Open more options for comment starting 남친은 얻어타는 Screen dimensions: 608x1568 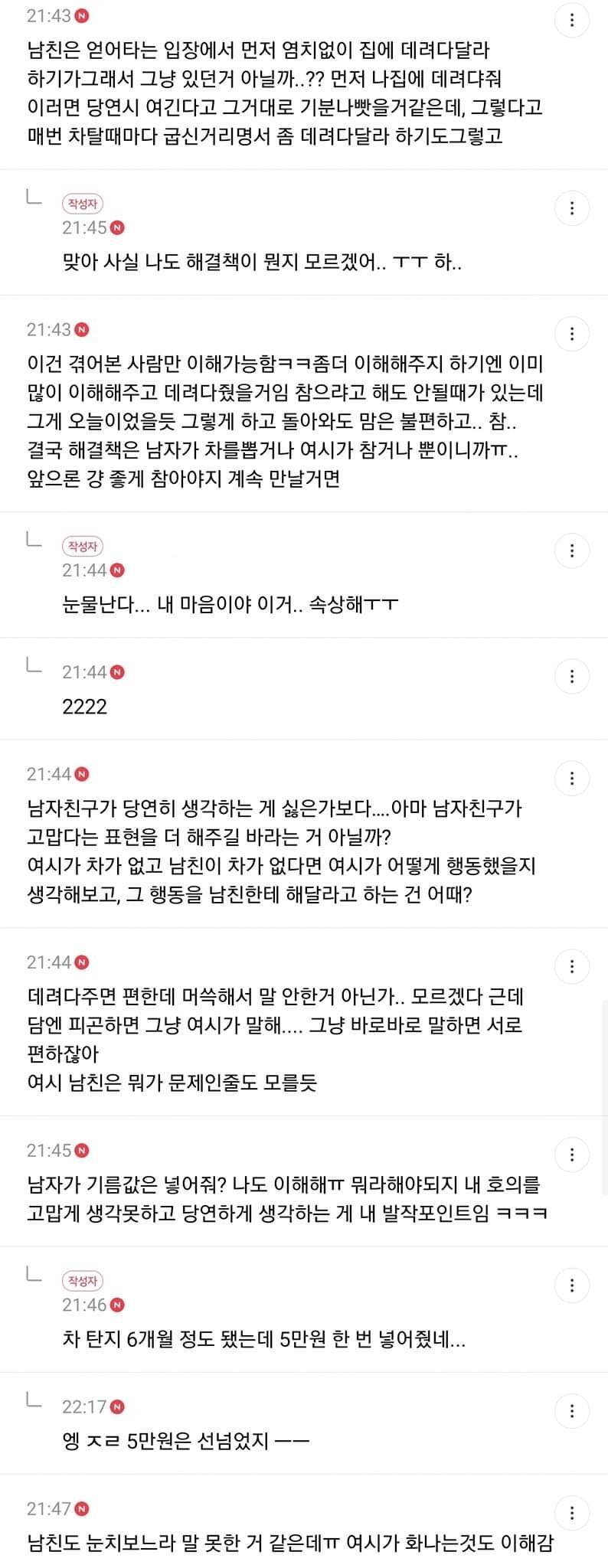(x=572, y=20)
